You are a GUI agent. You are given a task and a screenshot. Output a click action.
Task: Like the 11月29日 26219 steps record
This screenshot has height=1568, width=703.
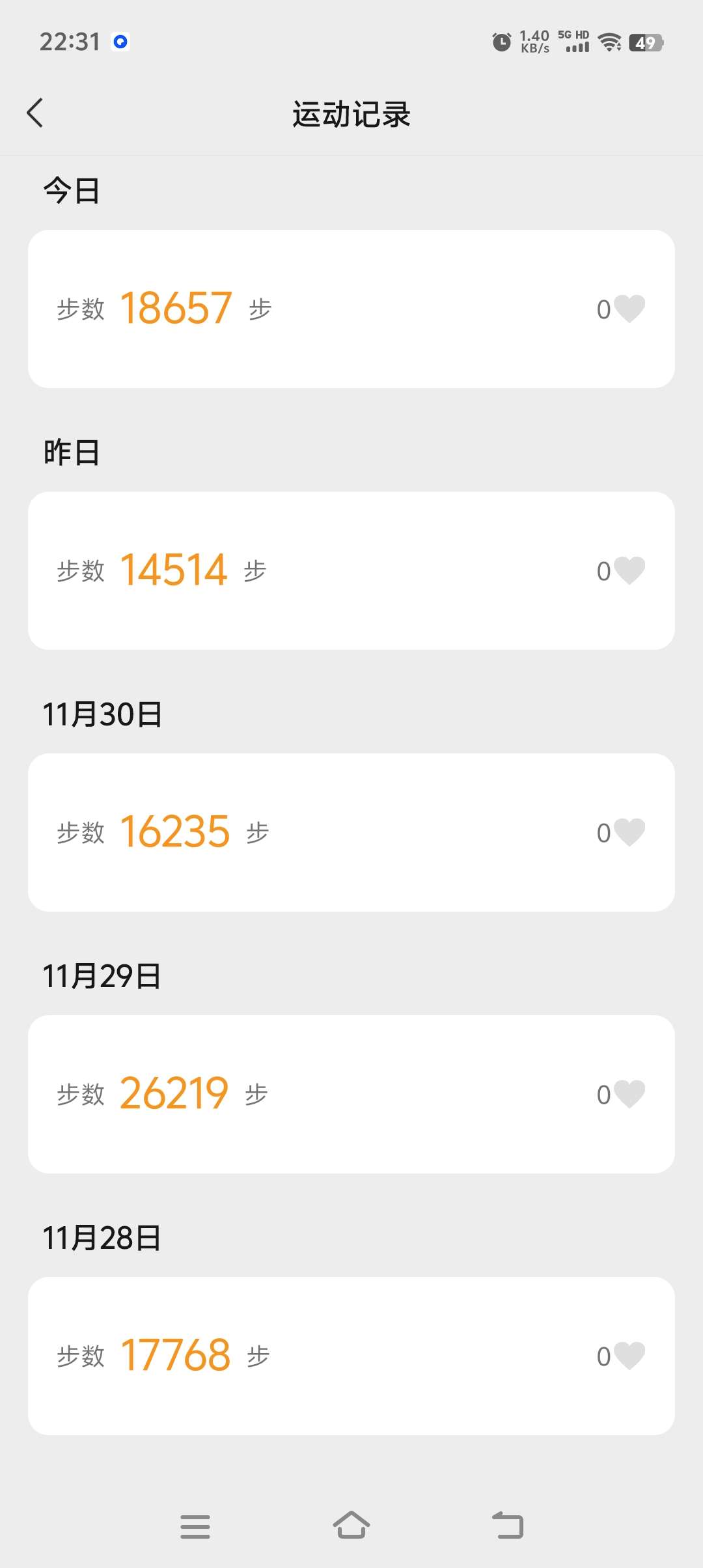629,1094
